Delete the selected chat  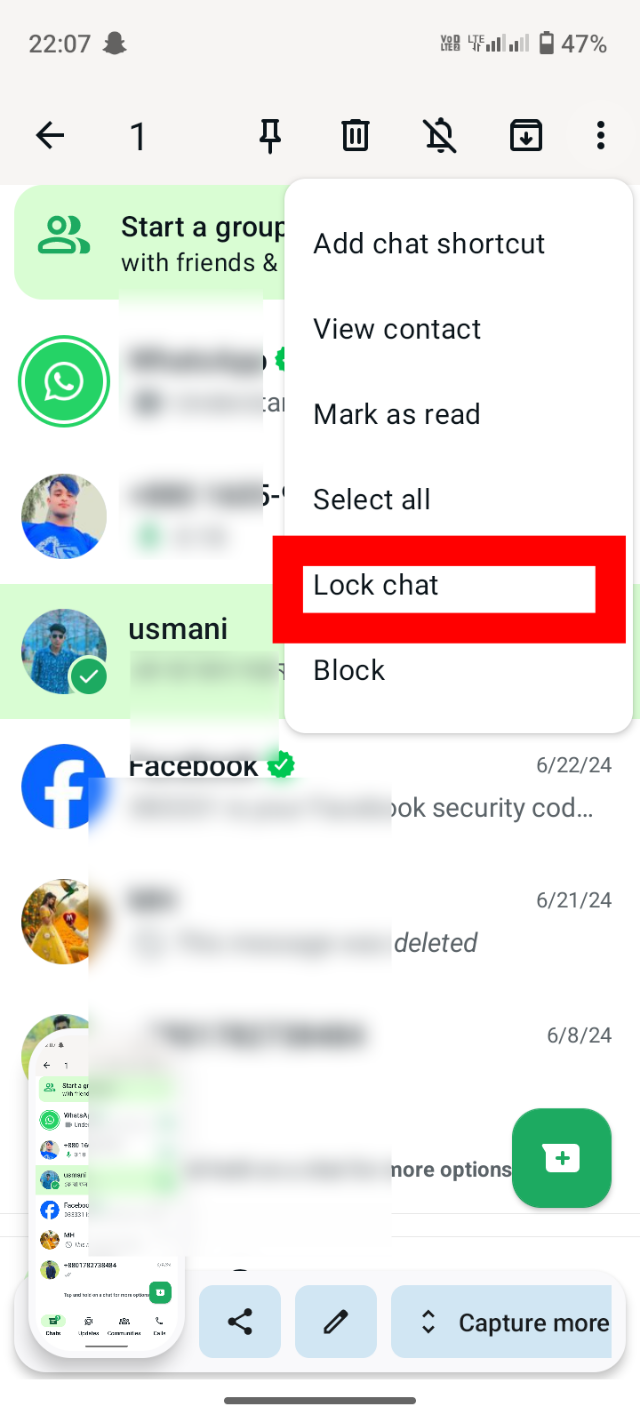(355, 135)
